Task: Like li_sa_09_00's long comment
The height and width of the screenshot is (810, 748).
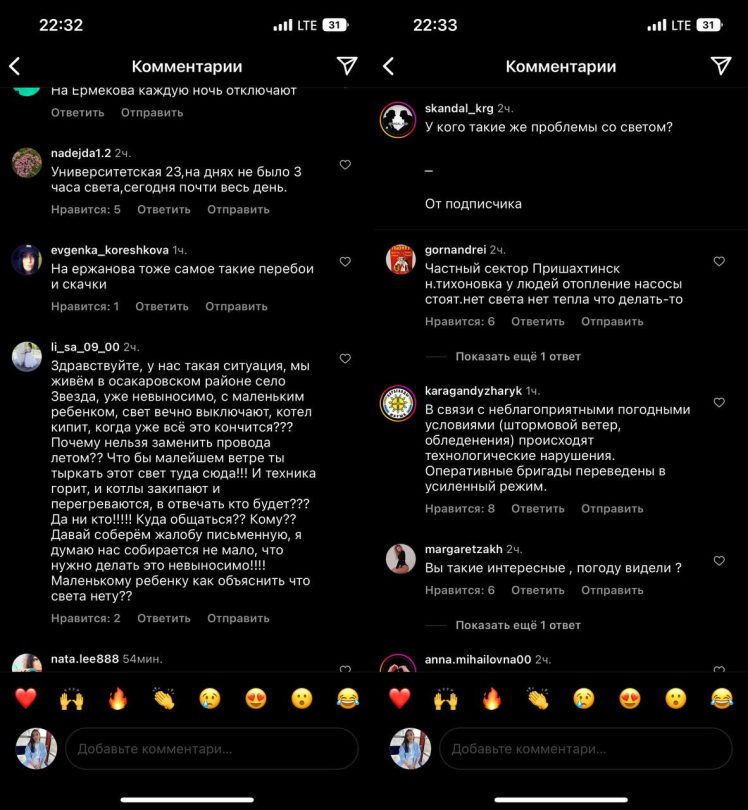Action: [345, 358]
